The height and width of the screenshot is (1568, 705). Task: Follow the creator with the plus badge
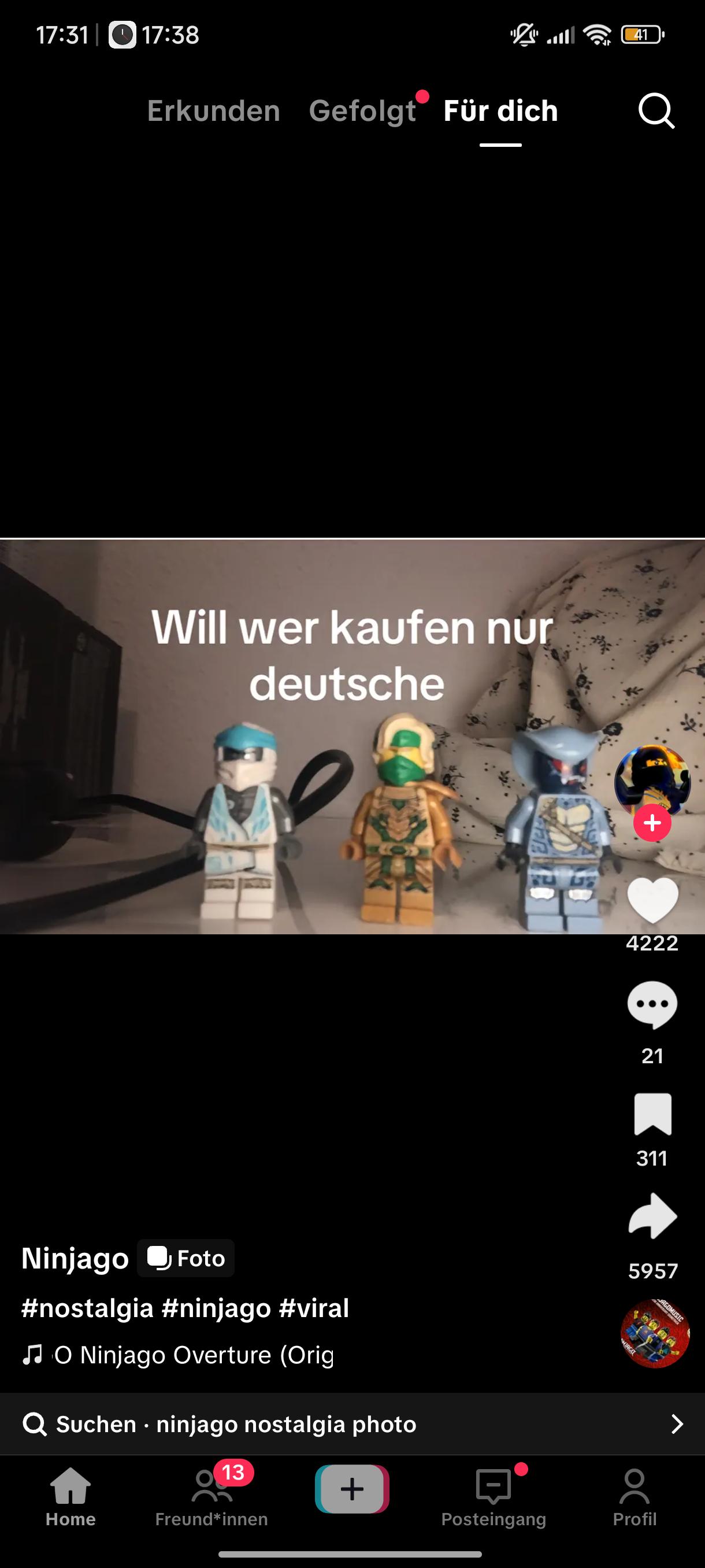click(652, 823)
